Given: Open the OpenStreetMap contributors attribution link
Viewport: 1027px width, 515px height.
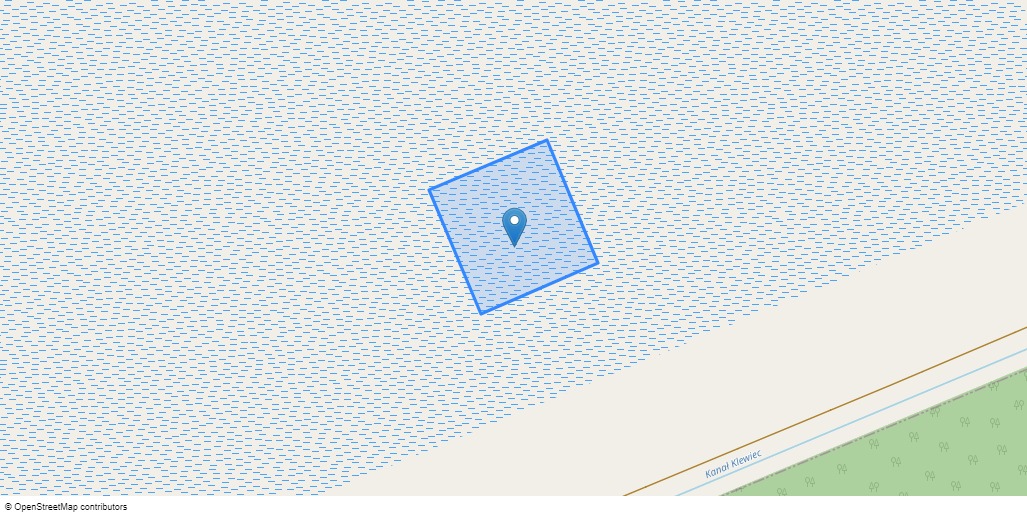Looking at the screenshot, I should 70,507.
